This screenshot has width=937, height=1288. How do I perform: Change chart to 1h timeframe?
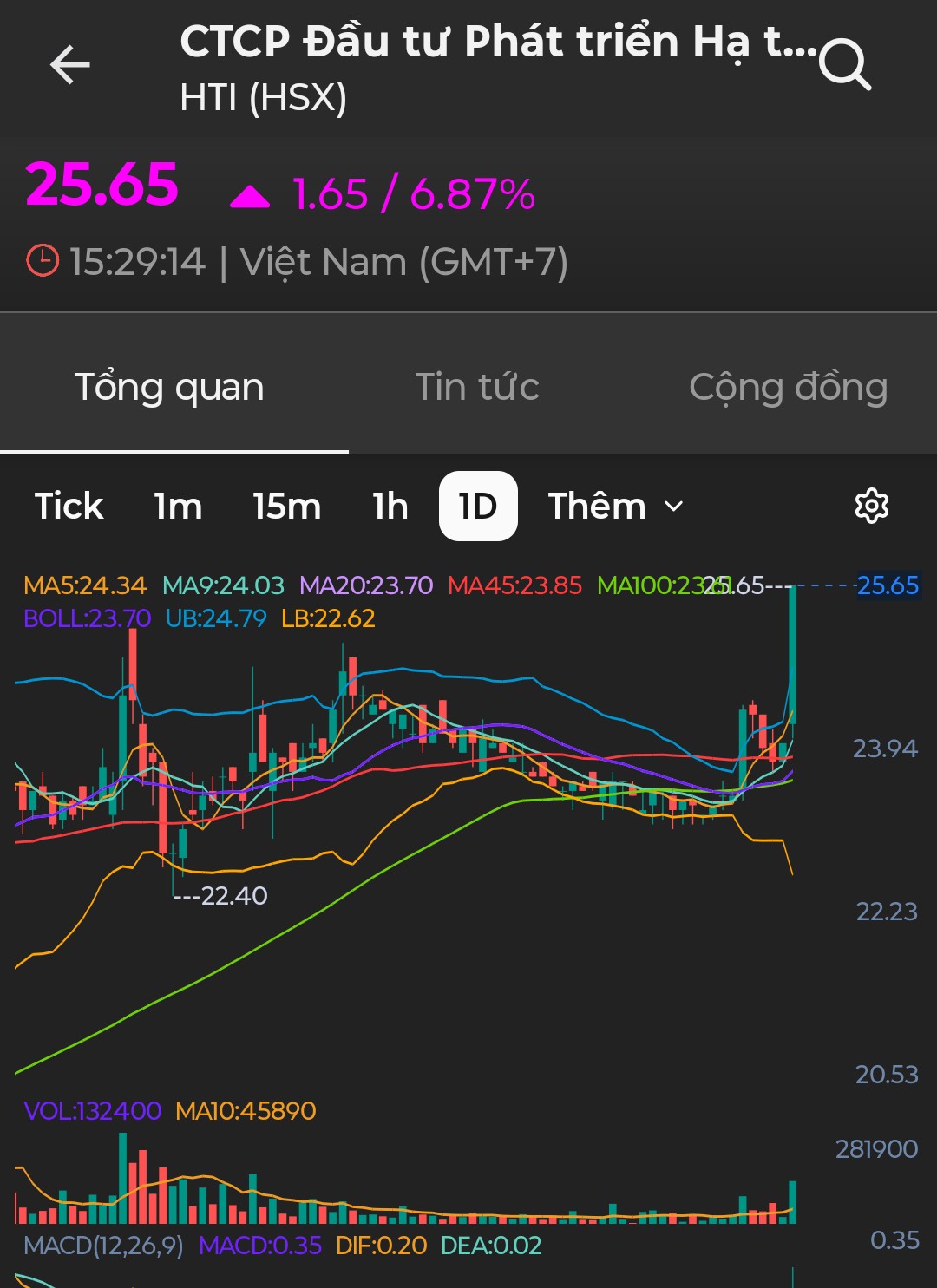point(390,506)
